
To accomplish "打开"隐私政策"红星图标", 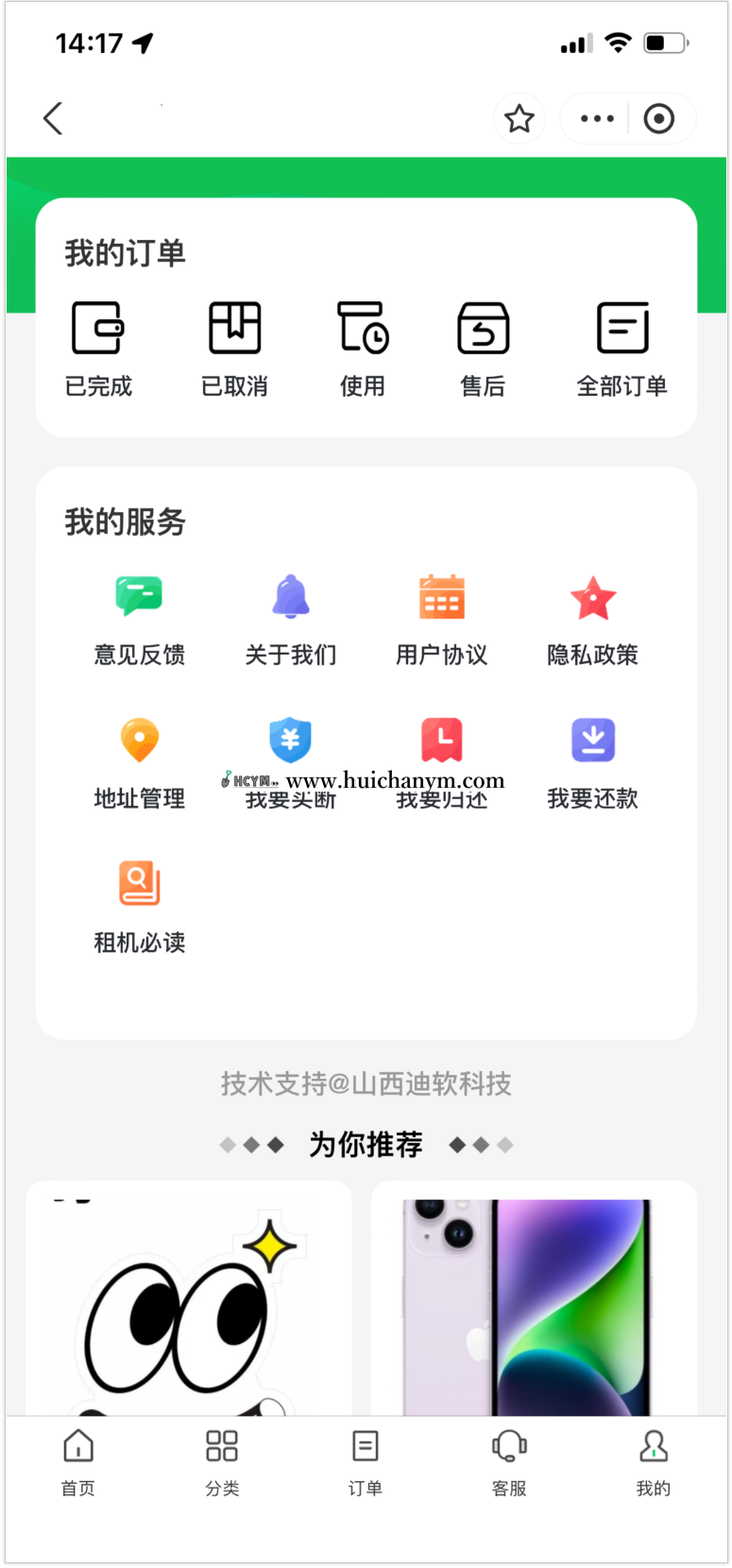I will point(592,596).
